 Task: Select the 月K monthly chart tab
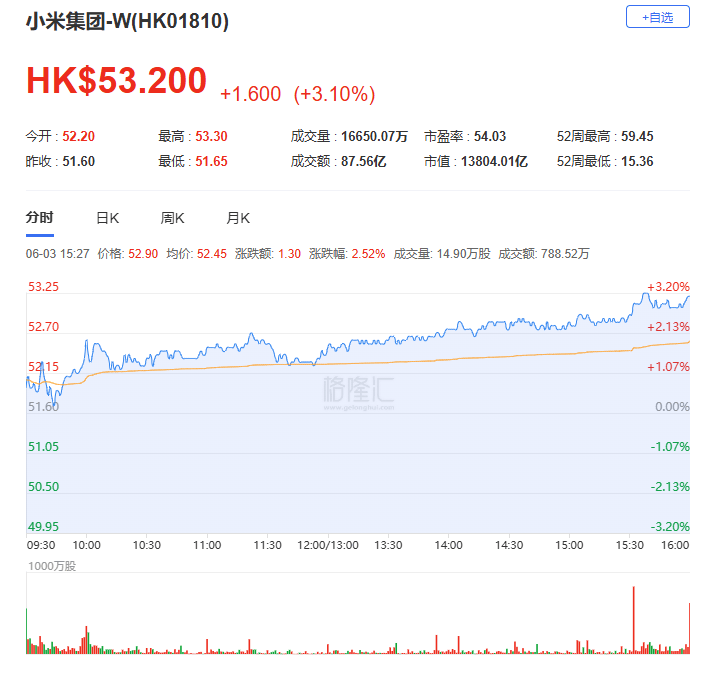238,218
